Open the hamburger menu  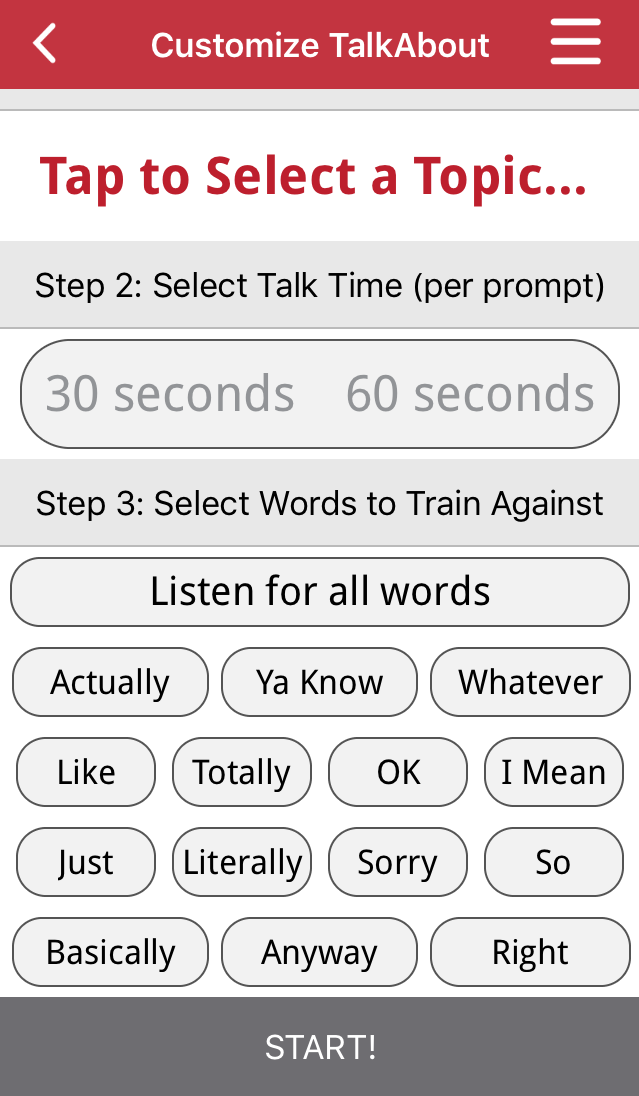click(575, 44)
